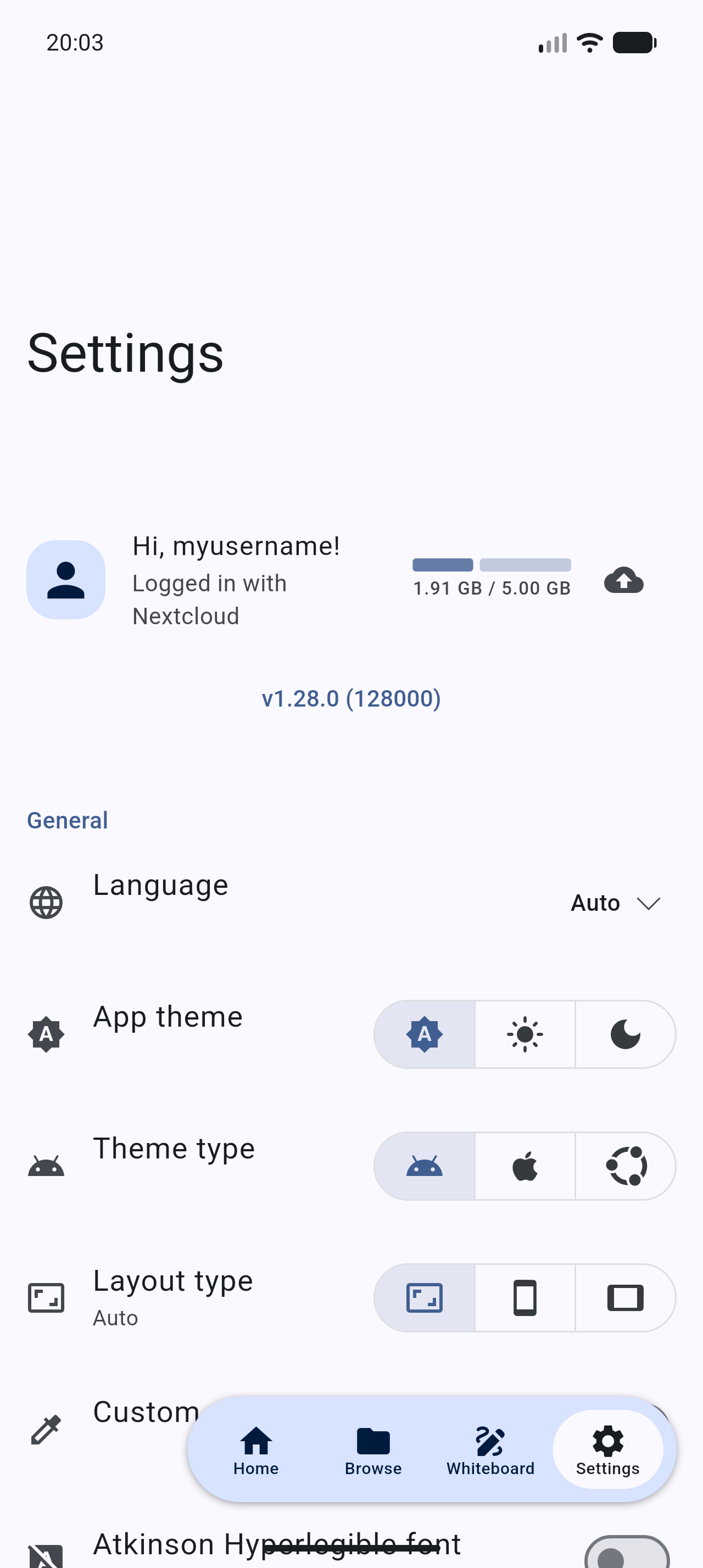This screenshot has width=703, height=1568.
Task: Switch app theme to light mode
Action: point(525,1034)
